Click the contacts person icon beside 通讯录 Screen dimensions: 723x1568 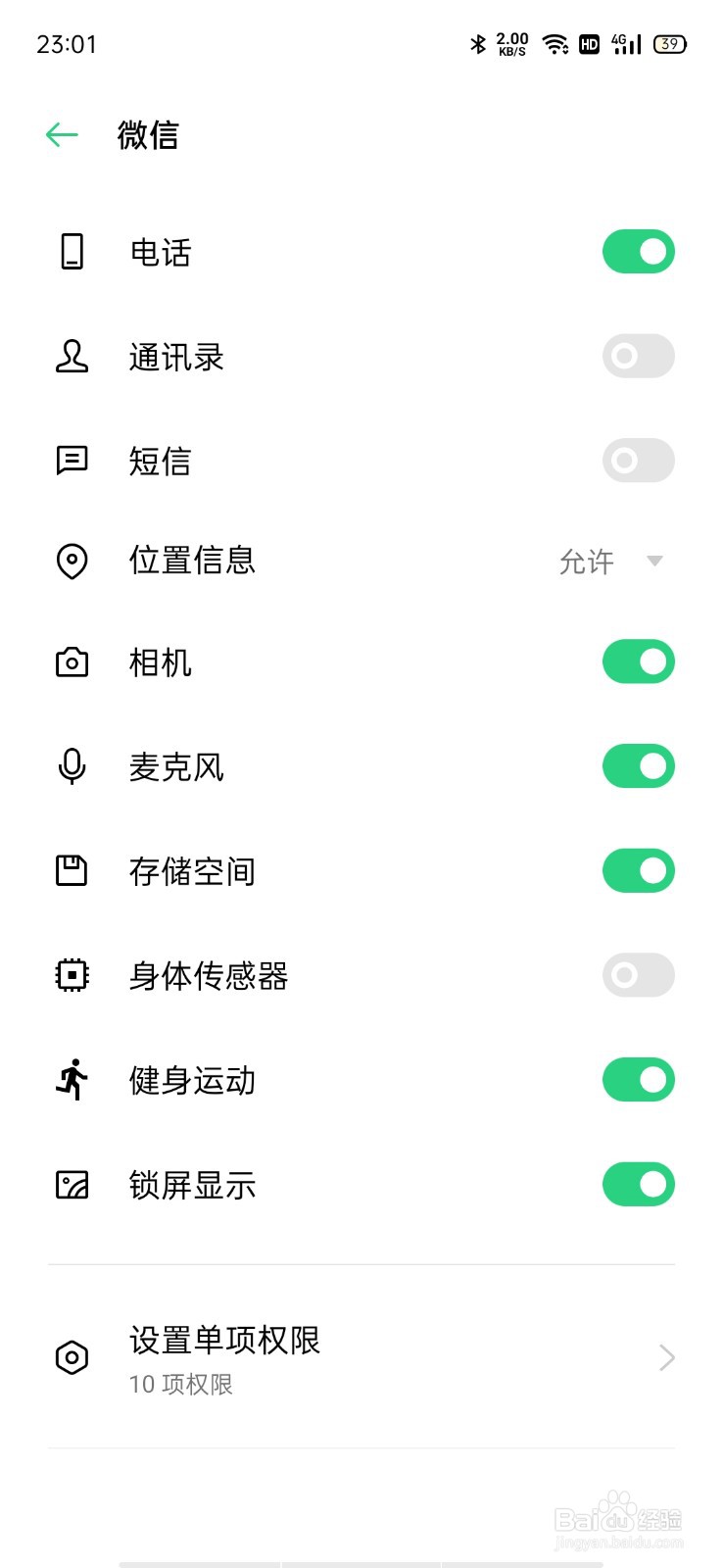pos(71,357)
